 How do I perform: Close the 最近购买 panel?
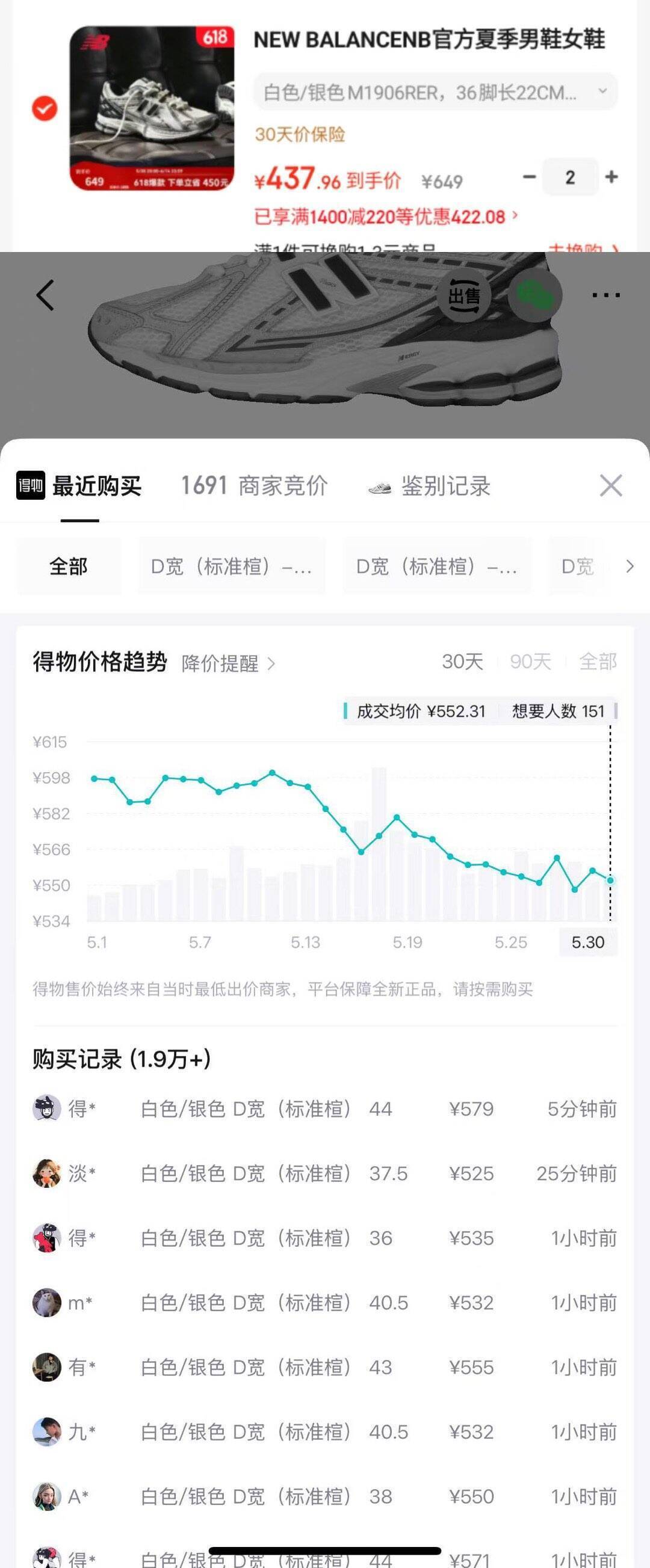(x=610, y=486)
